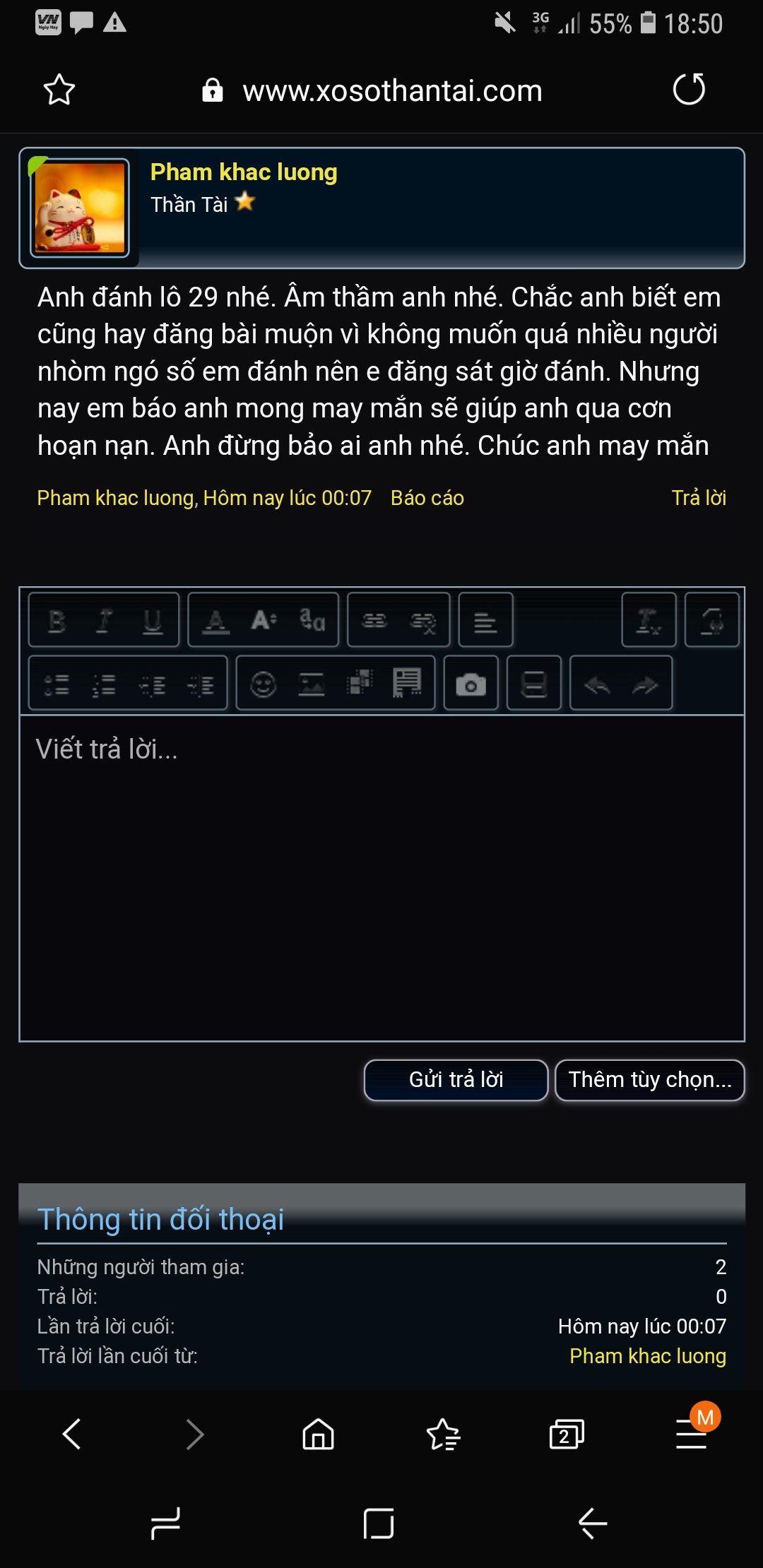Bookmark this page with the star icon
Screen dimensions: 763x1568
pyautogui.click(x=59, y=90)
